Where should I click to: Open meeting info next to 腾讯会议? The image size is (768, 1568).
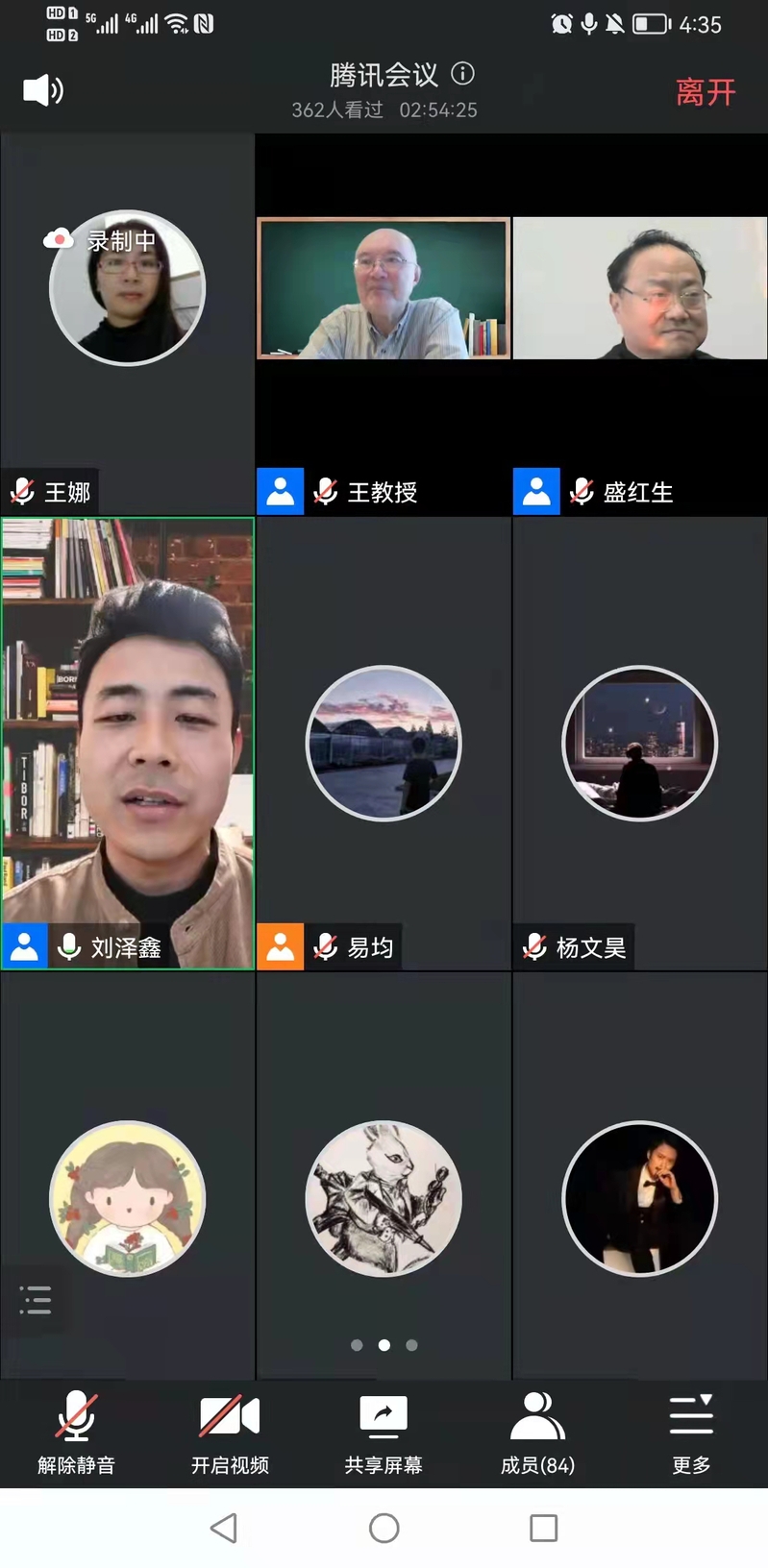pos(463,73)
